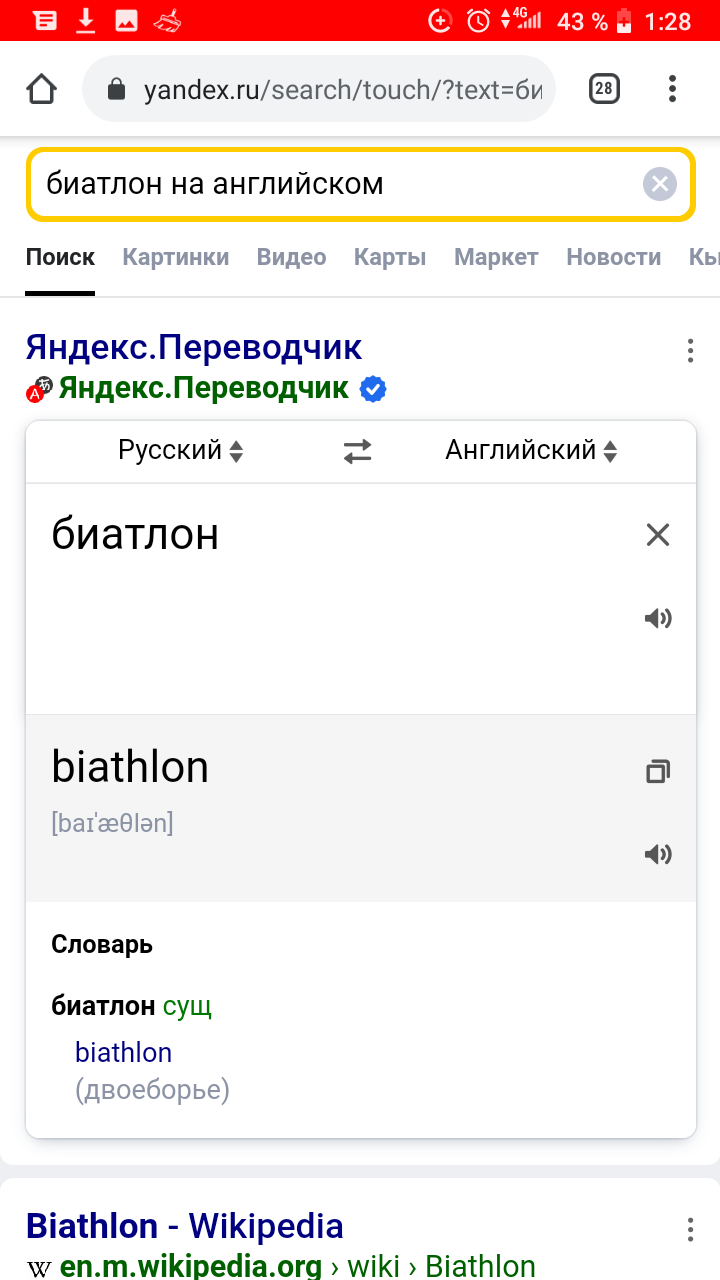Open the Яндекс.Переводчик result title
720x1280 pixels.
(194, 348)
